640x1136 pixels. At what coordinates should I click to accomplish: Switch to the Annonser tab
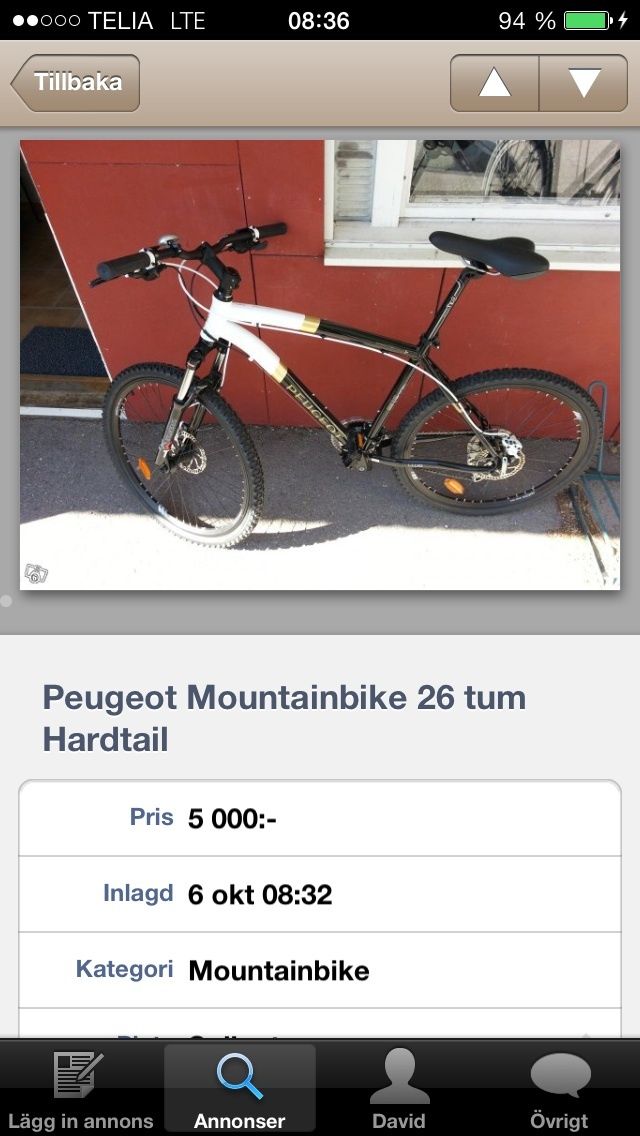tap(240, 1087)
